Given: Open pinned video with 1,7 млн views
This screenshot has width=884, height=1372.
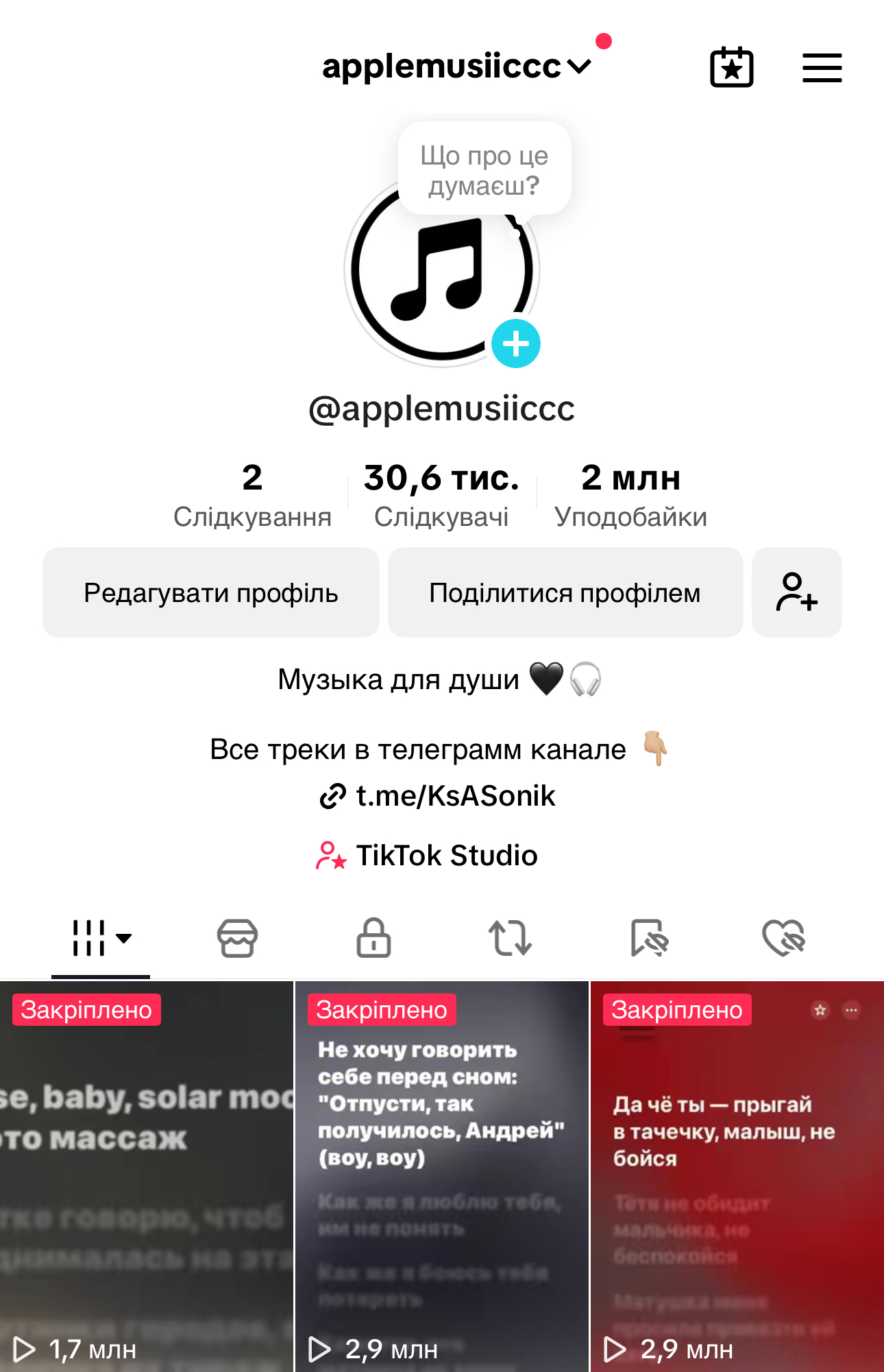Looking at the screenshot, I should point(146,1179).
